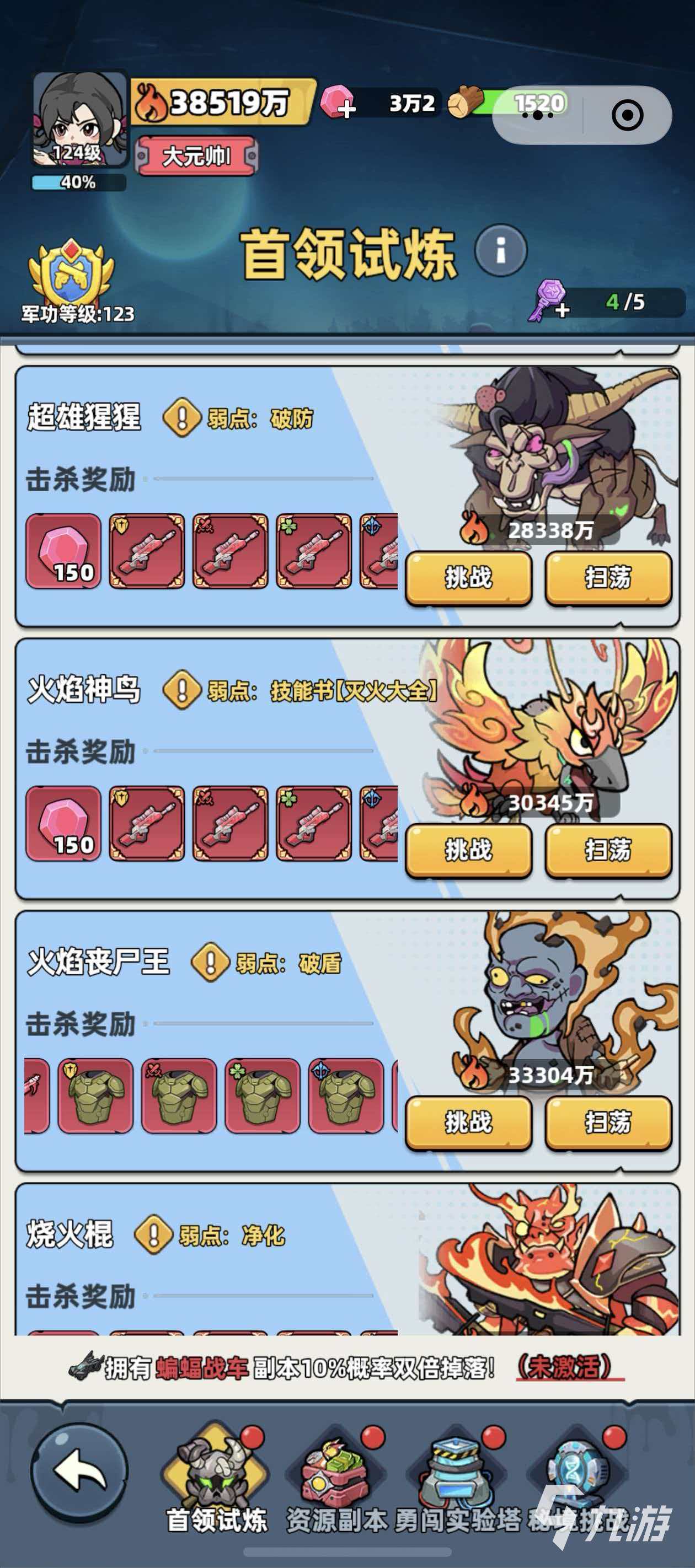Image resolution: width=695 pixels, height=1568 pixels.
Task: View 150 gem reward for 超雄猩猩
Action: (x=63, y=551)
